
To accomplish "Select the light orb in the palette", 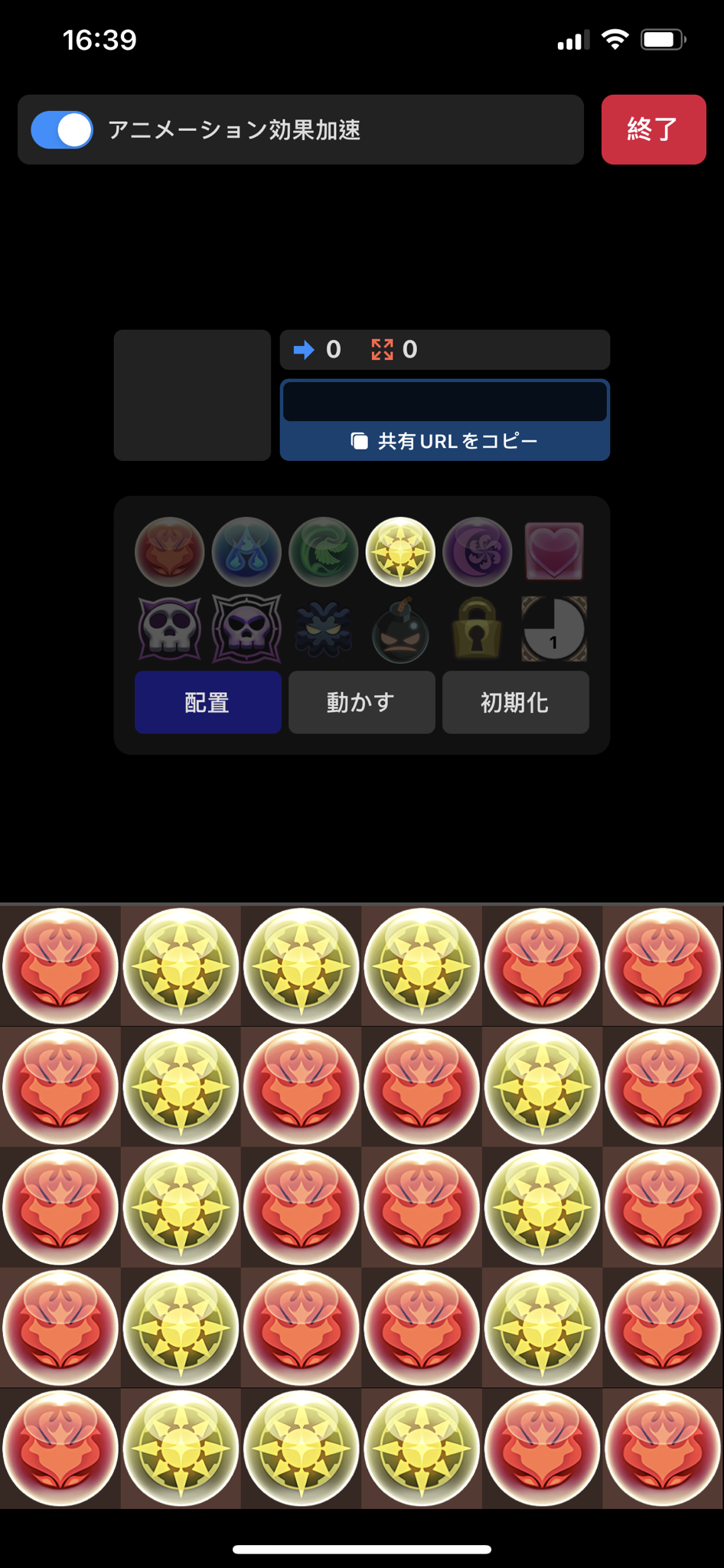I will tap(400, 551).
